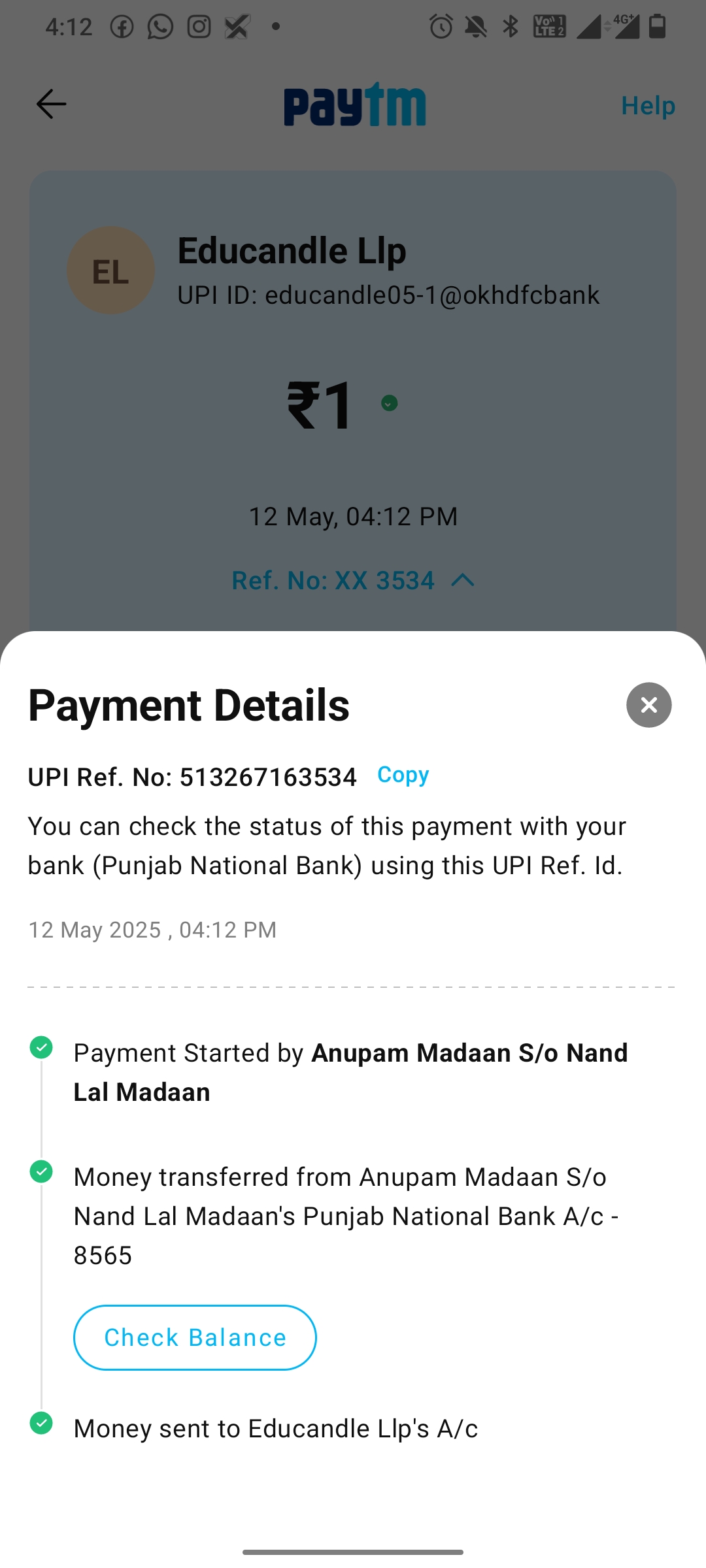Go back using the arrow icon
The height and width of the screenshot is (1568, 706).
point(51,105)
